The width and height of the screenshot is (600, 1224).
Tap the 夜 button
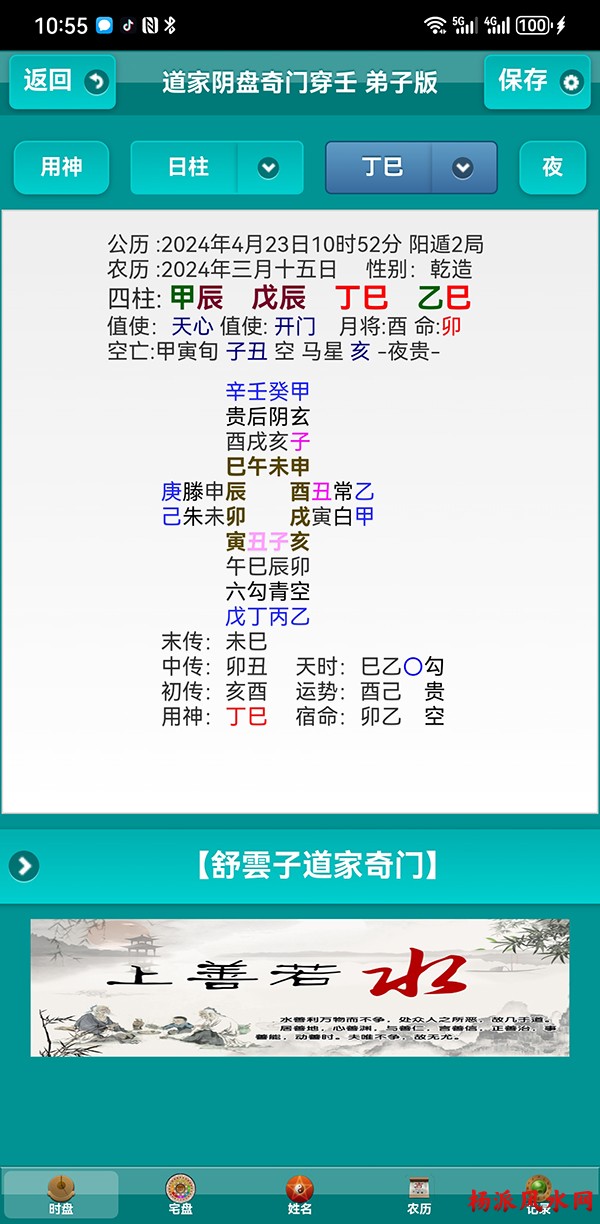[x=552, y=167]
